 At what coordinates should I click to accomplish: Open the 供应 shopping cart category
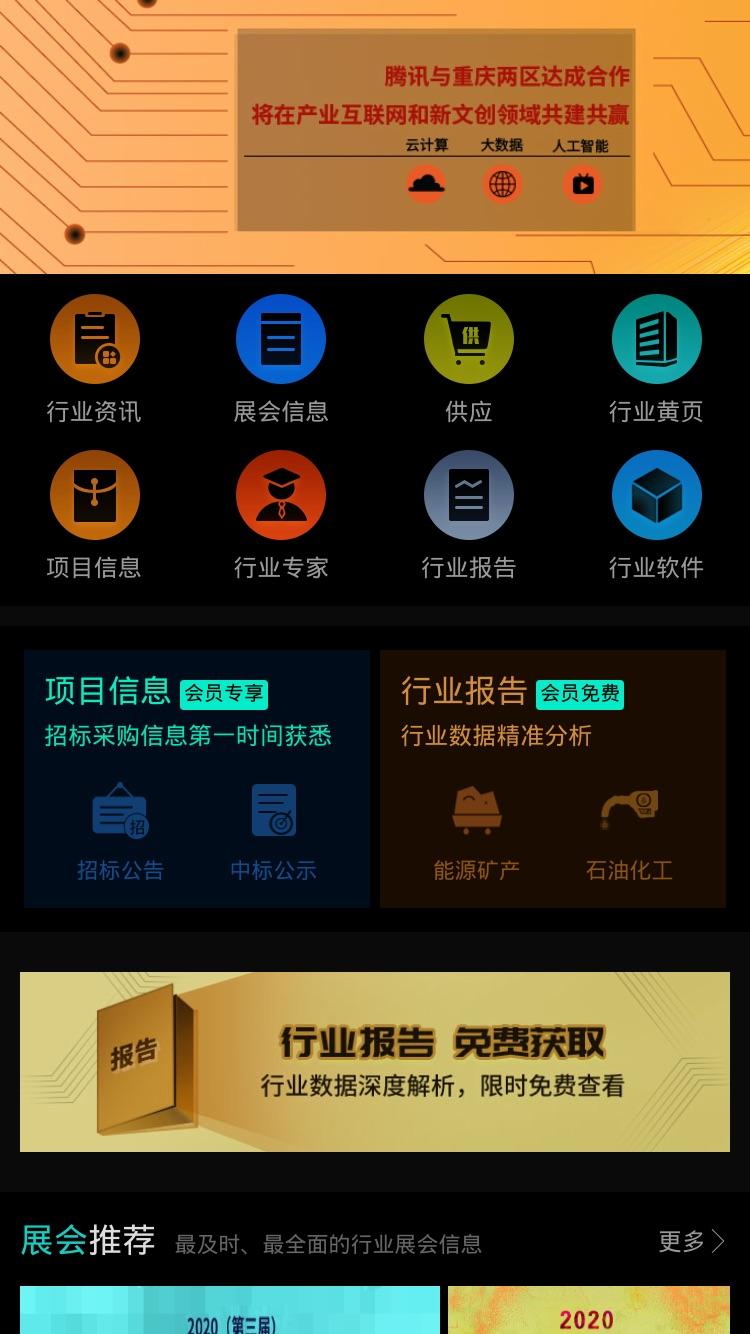(469, 360)
